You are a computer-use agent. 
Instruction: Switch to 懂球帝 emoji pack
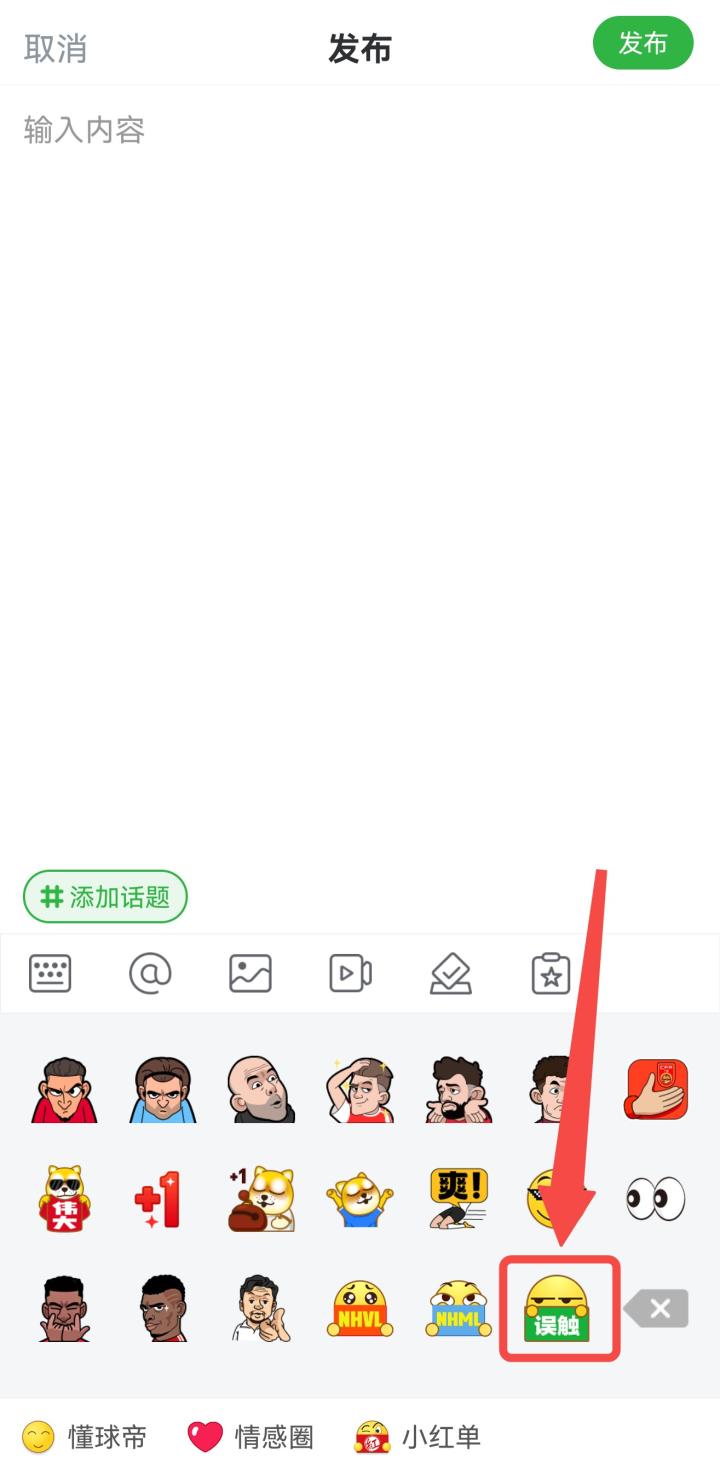[85, 1437]
